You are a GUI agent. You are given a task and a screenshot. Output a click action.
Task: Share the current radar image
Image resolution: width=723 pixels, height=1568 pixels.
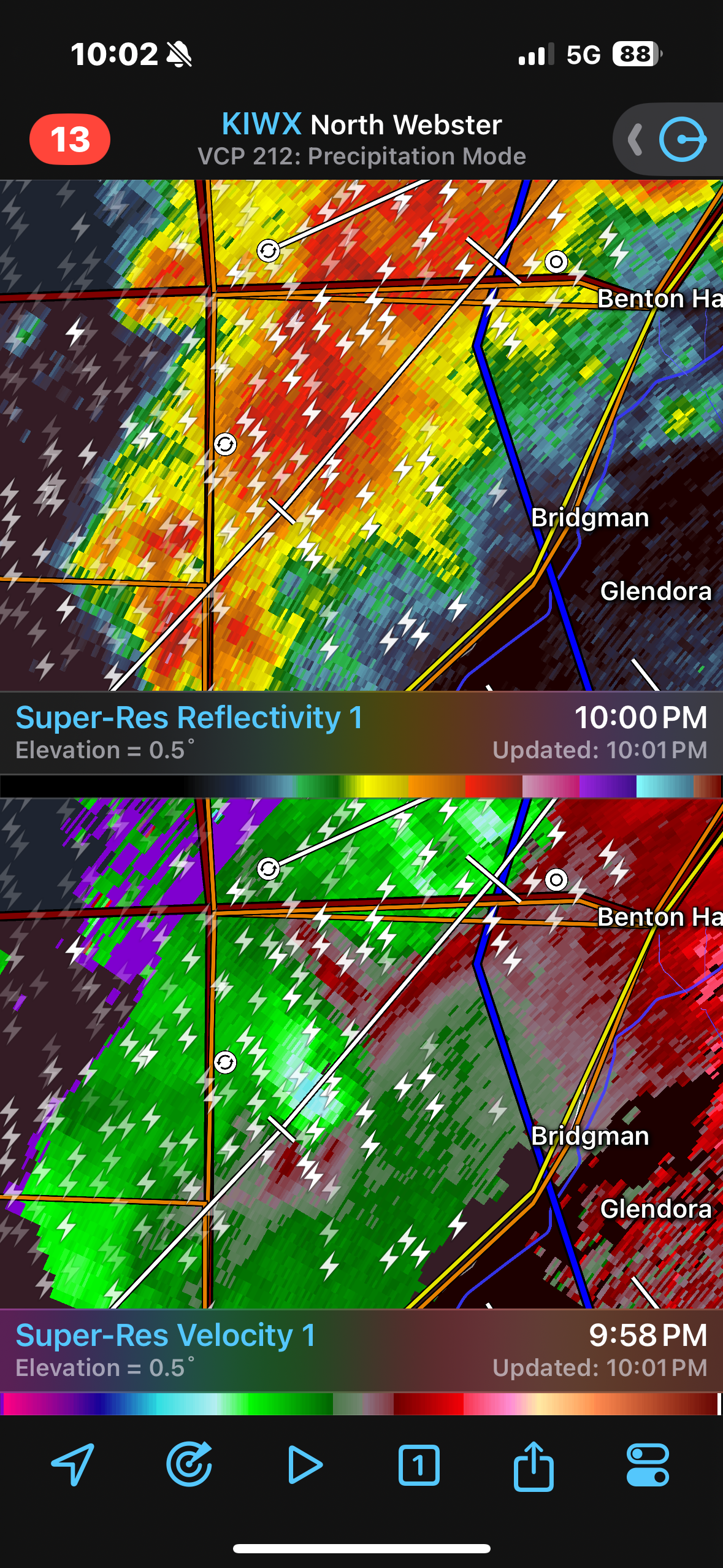click(x=534, y=1466)
